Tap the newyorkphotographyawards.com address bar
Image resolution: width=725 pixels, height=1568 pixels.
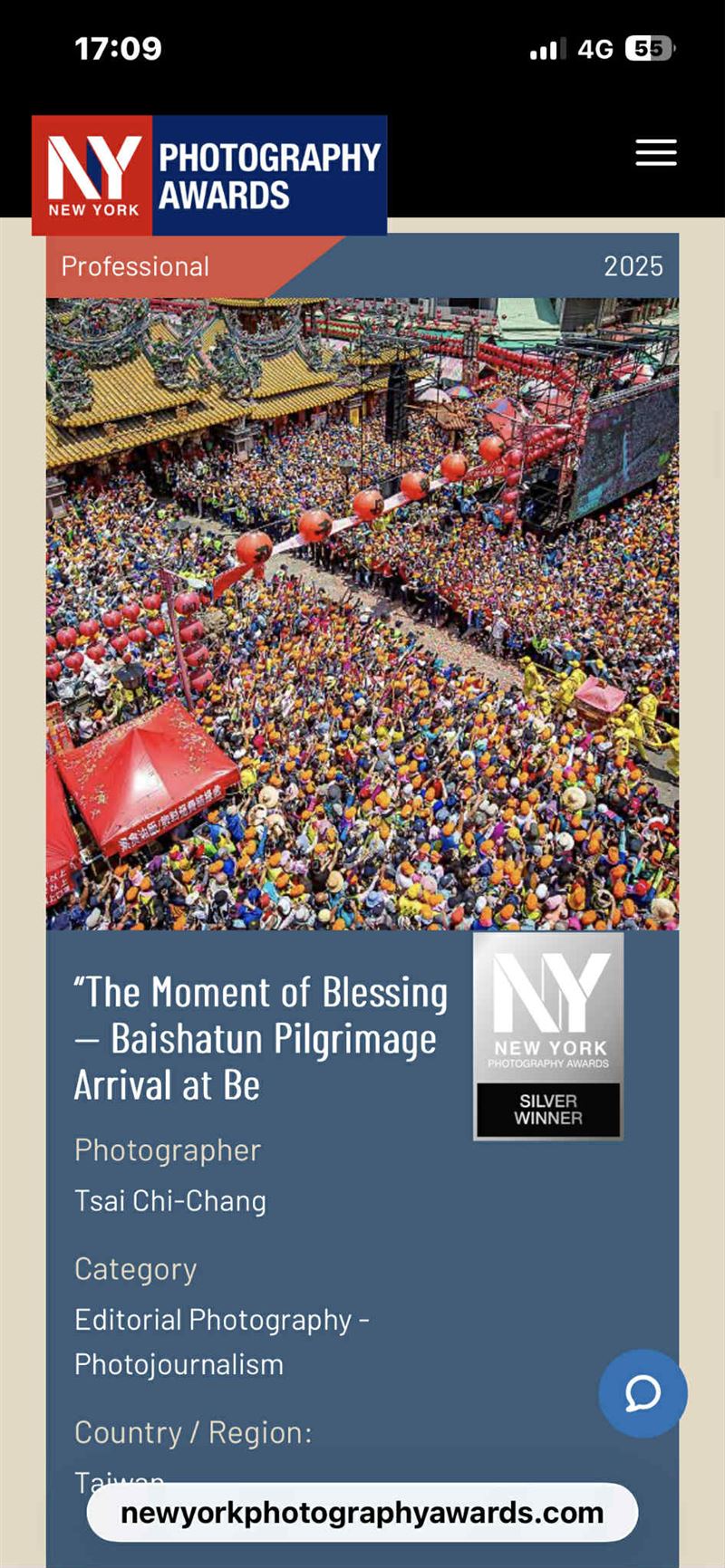tap(362, 1513)
